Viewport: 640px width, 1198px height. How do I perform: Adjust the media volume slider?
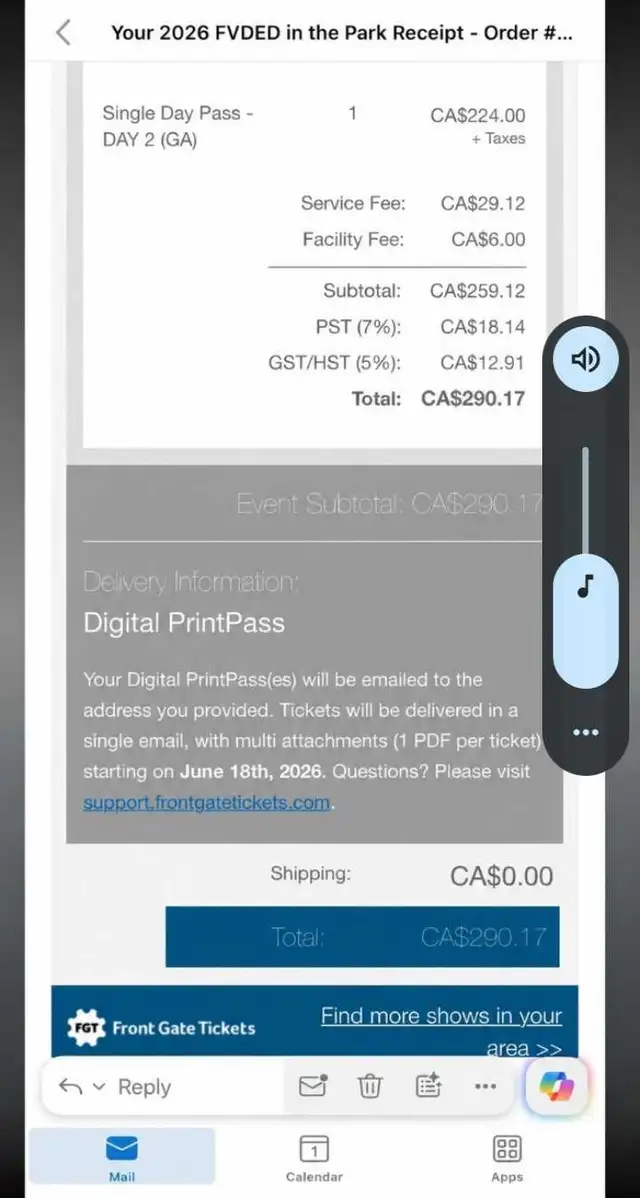(585, 567)
